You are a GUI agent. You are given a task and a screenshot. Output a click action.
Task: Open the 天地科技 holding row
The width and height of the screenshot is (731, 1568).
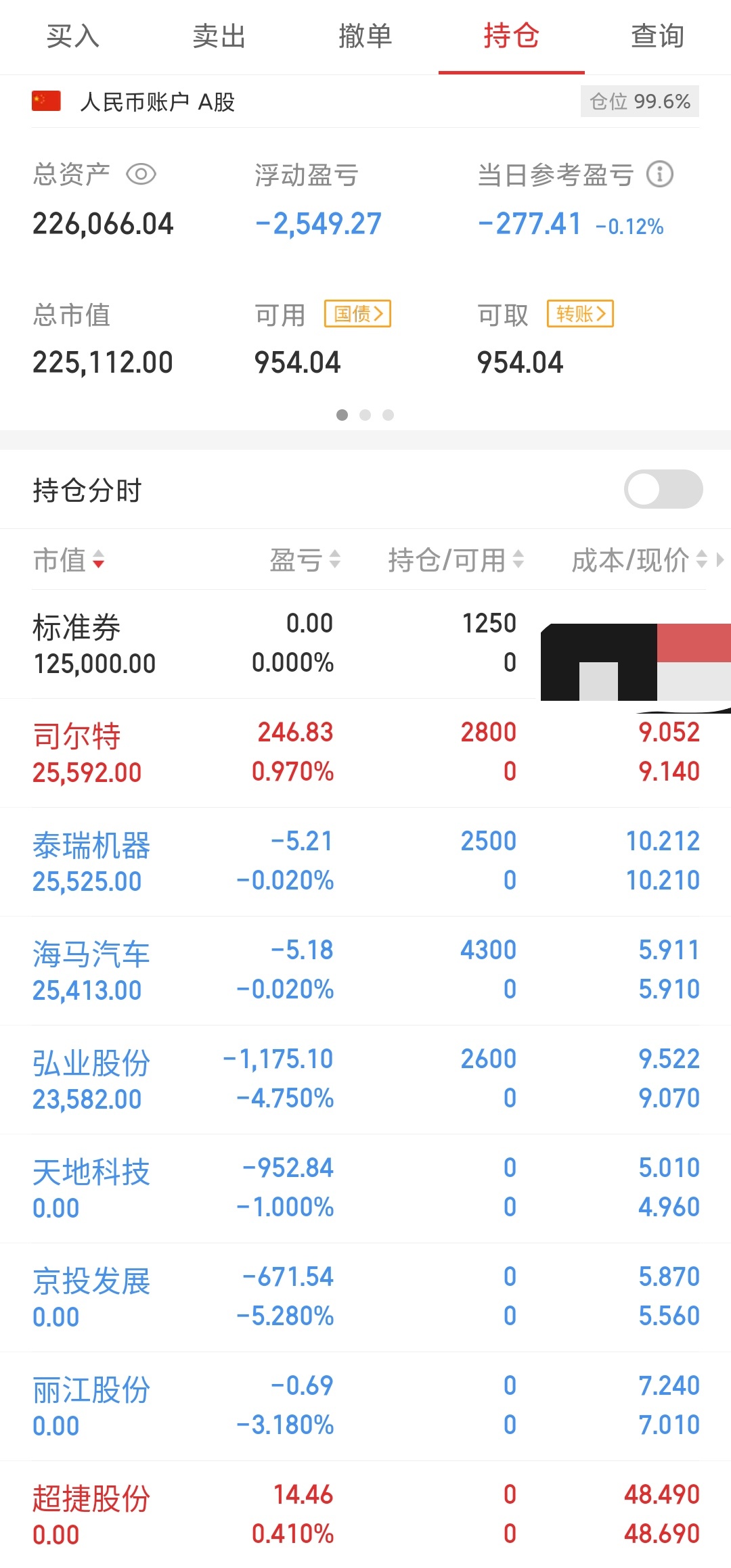[365, 1189]
